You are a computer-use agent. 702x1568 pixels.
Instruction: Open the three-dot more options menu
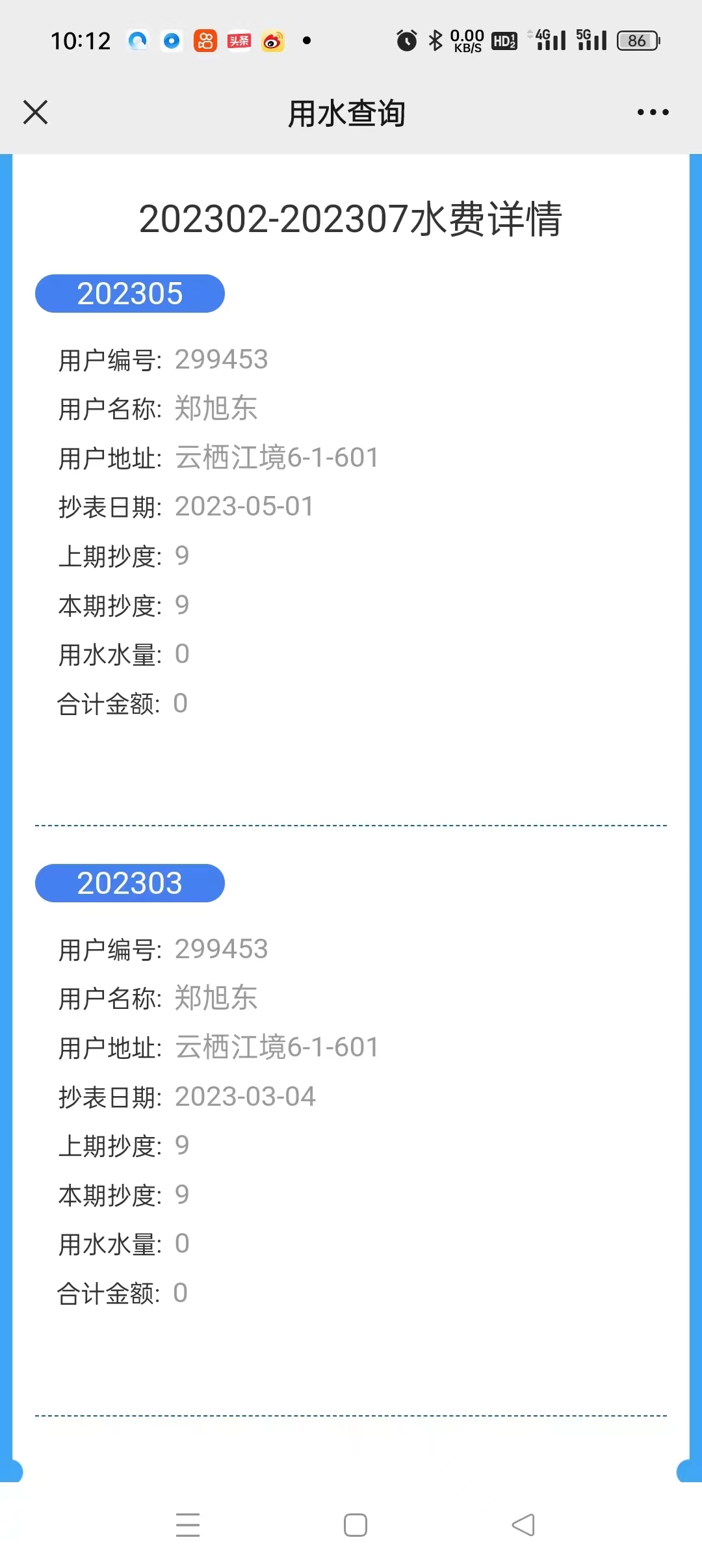pos(653,112)
